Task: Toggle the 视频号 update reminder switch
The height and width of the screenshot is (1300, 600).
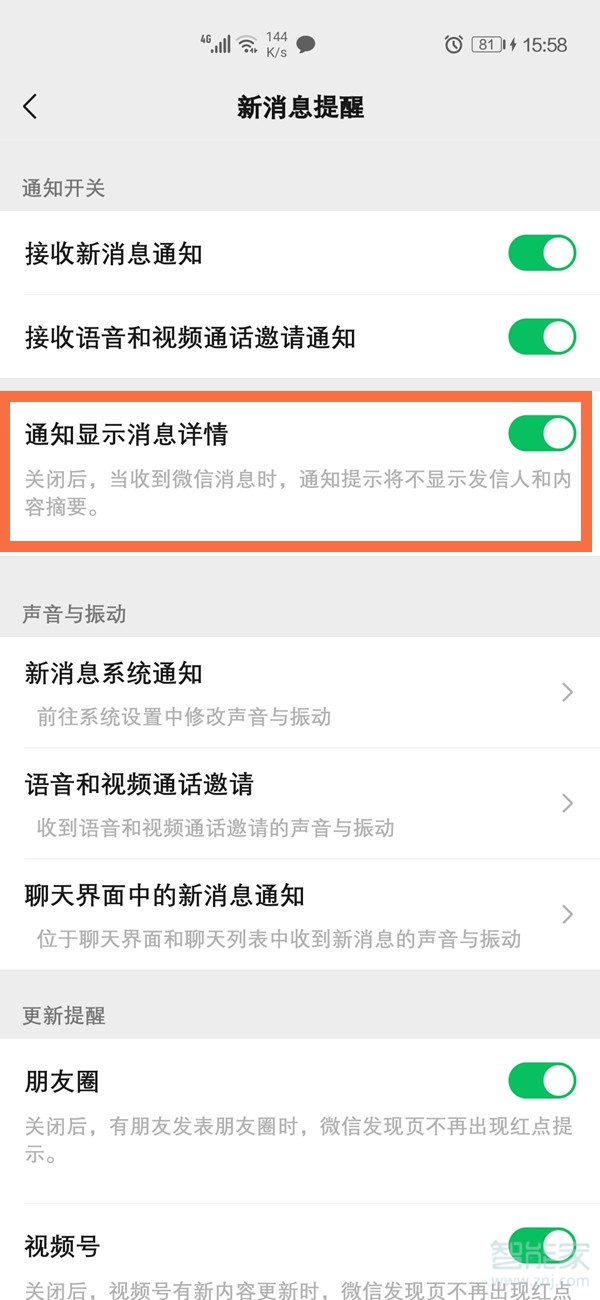Action: pos(542,1246)
